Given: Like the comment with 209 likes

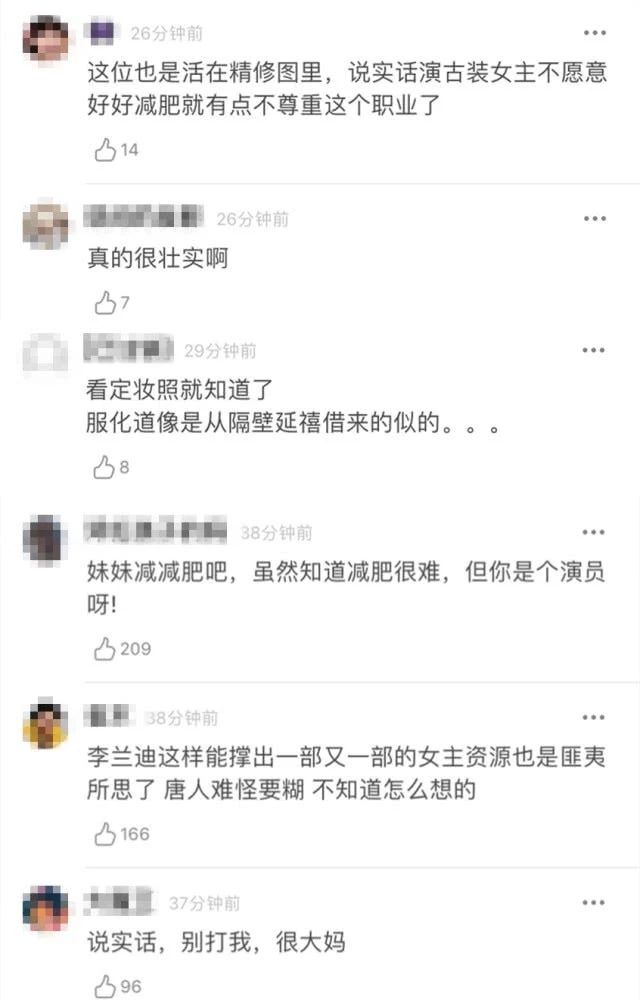Looking at the screenshot, I should [104, 649].
